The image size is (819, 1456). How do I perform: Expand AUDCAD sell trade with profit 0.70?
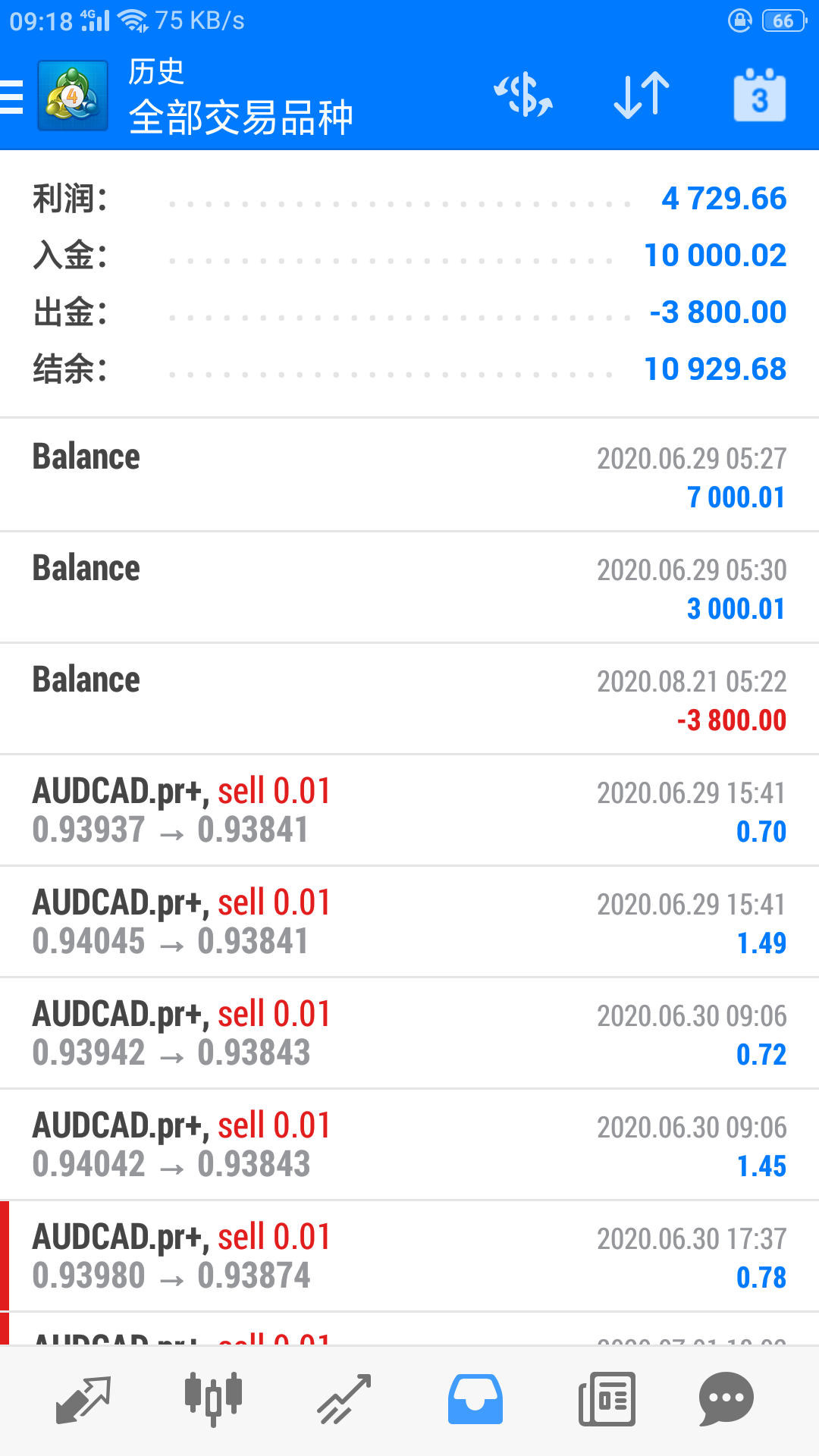(409, 811)
